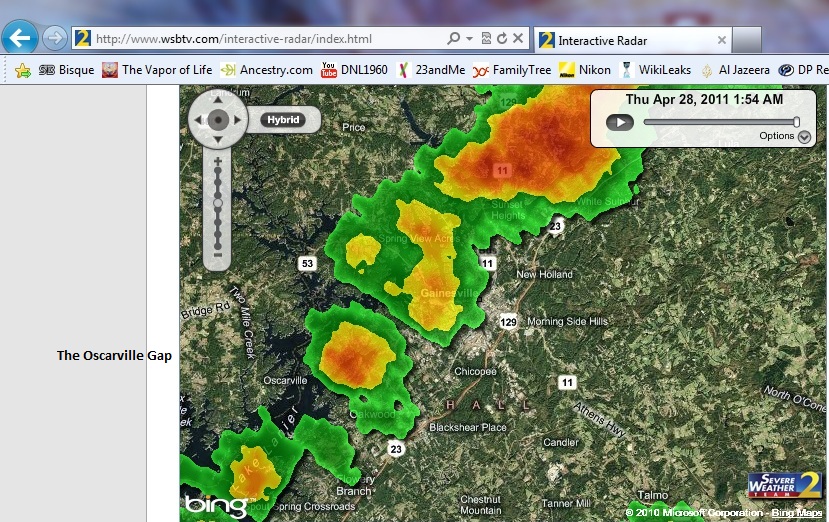Open the Al Jazeera bookmark
The image size is (829, 522).
736,70
